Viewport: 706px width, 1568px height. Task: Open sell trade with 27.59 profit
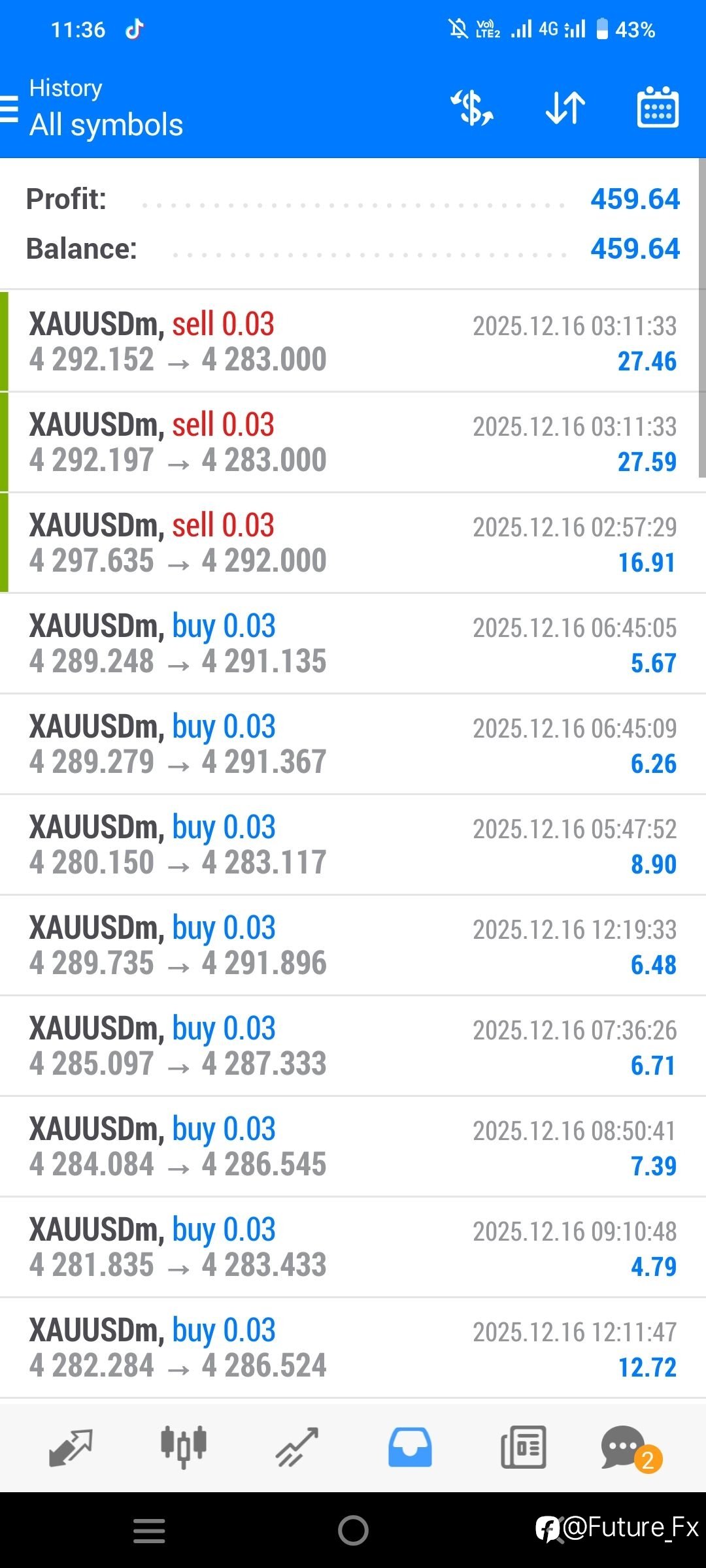pos(353,442)
